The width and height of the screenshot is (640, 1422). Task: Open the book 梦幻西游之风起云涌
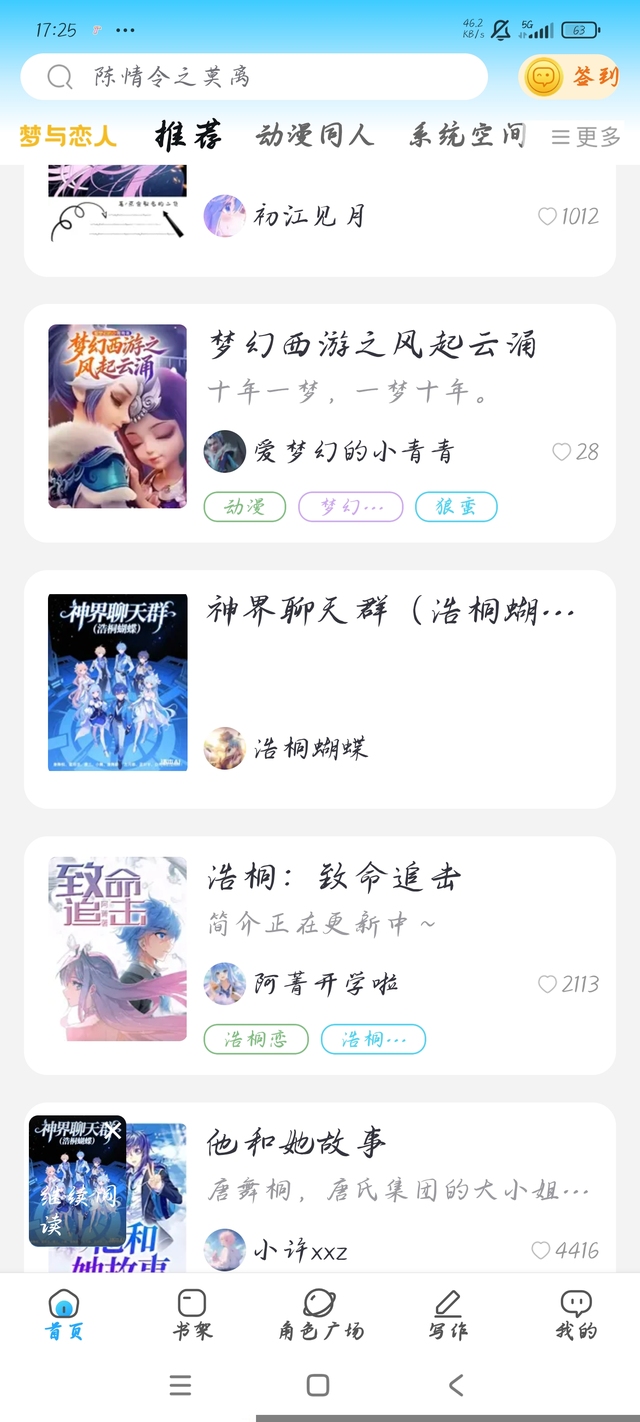pyautogui.click(x=372, y=345)
